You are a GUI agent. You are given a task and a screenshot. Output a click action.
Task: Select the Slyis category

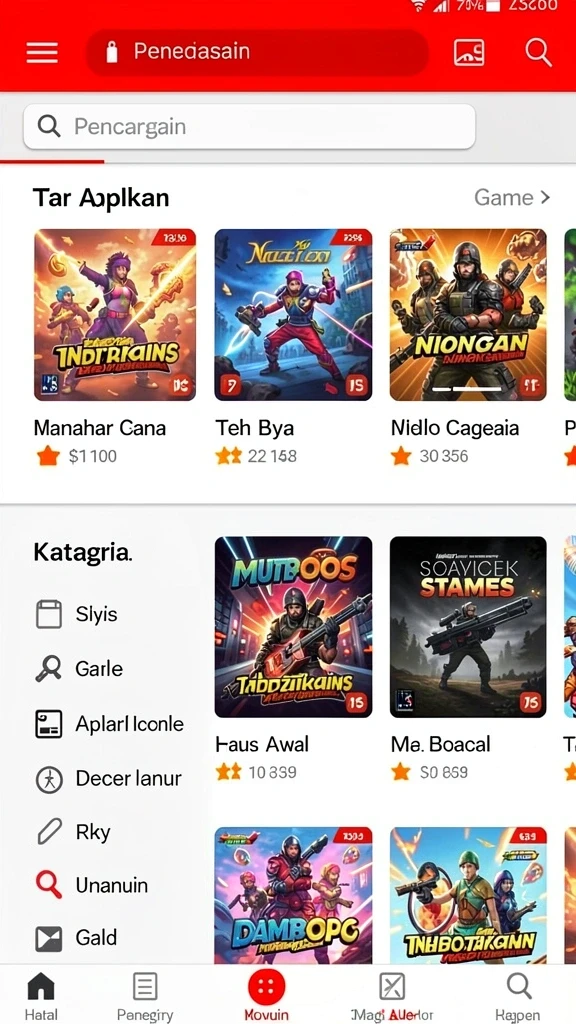coord(77,615)
